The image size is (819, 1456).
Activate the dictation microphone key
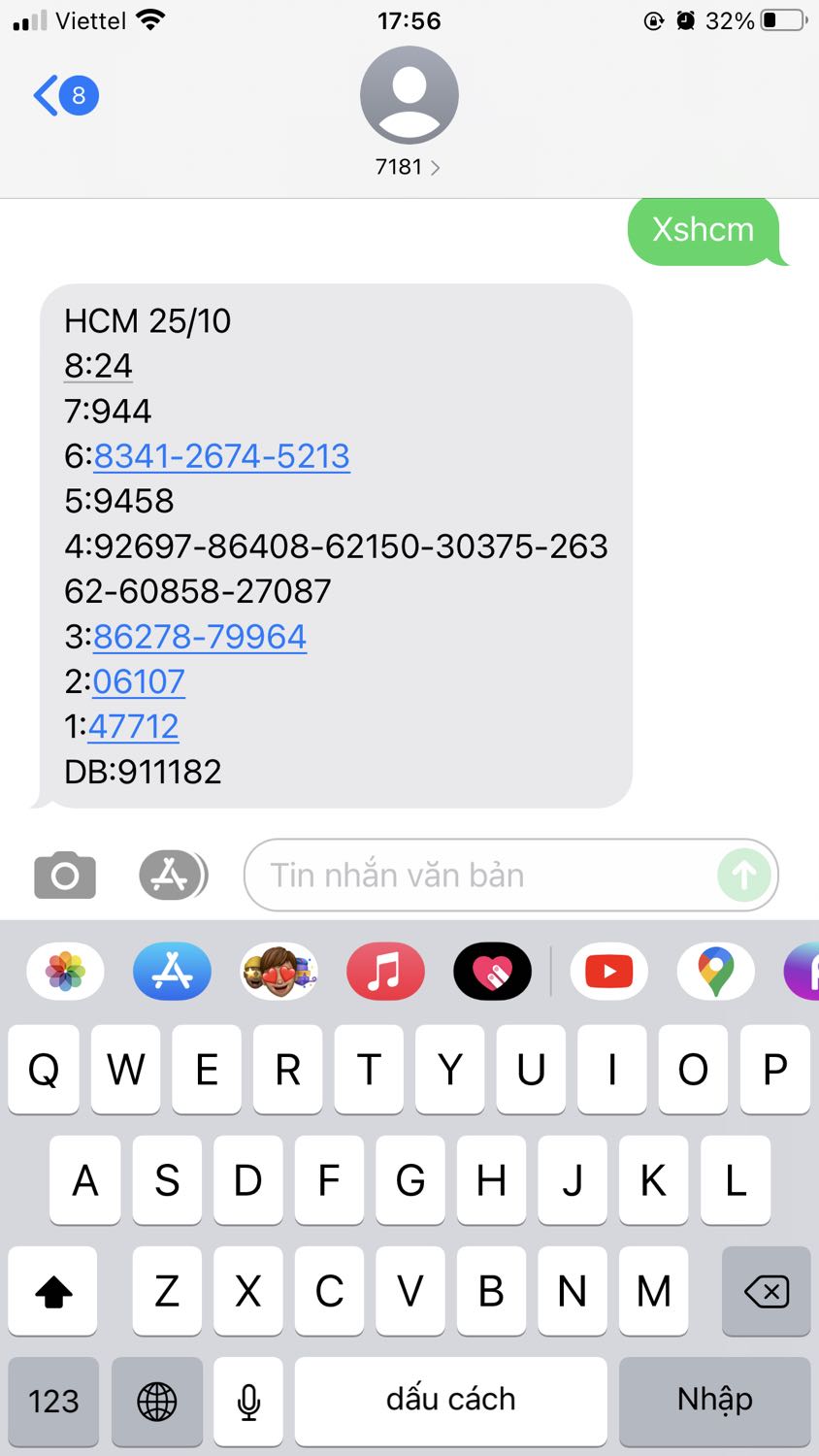click(x=248, y=1401)
